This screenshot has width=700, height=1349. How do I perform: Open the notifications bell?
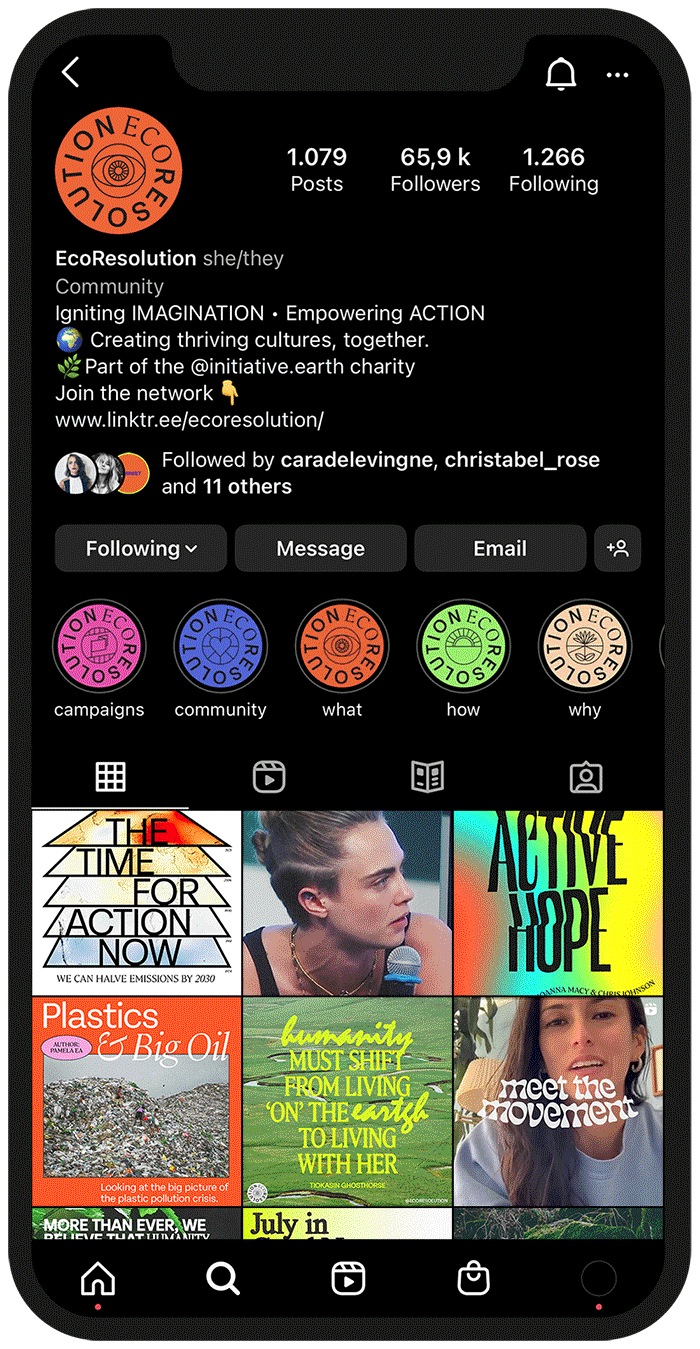pyautogui.click(x=560, y=73)
